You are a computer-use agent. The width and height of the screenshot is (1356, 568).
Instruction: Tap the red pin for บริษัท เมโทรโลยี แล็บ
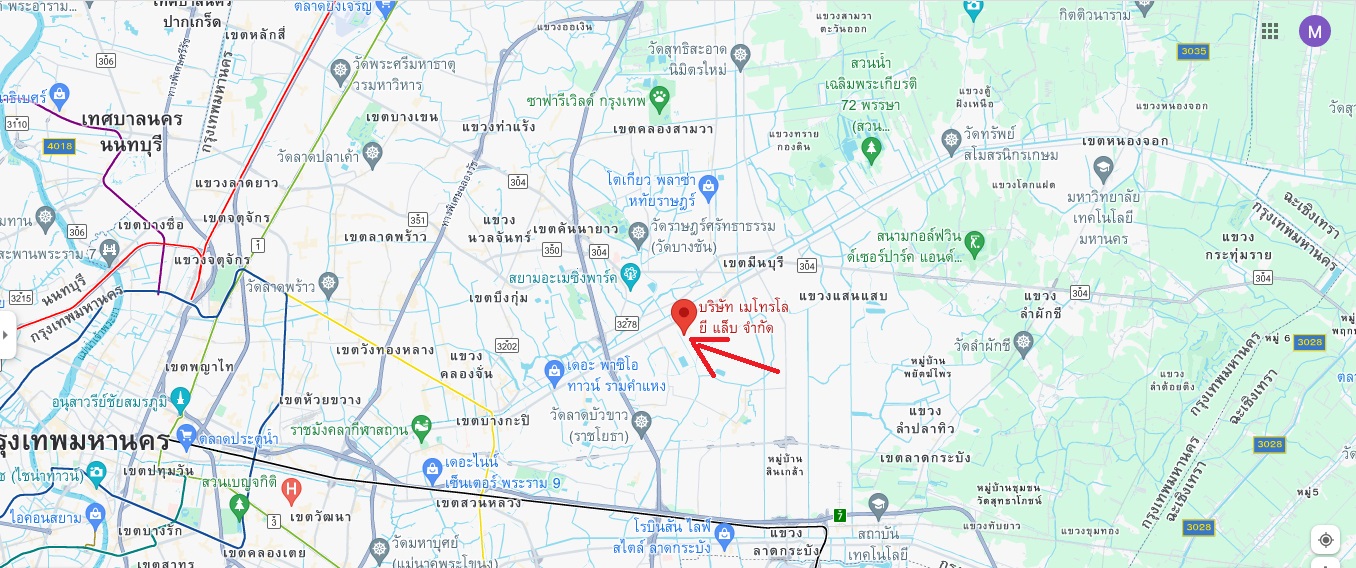683,313
